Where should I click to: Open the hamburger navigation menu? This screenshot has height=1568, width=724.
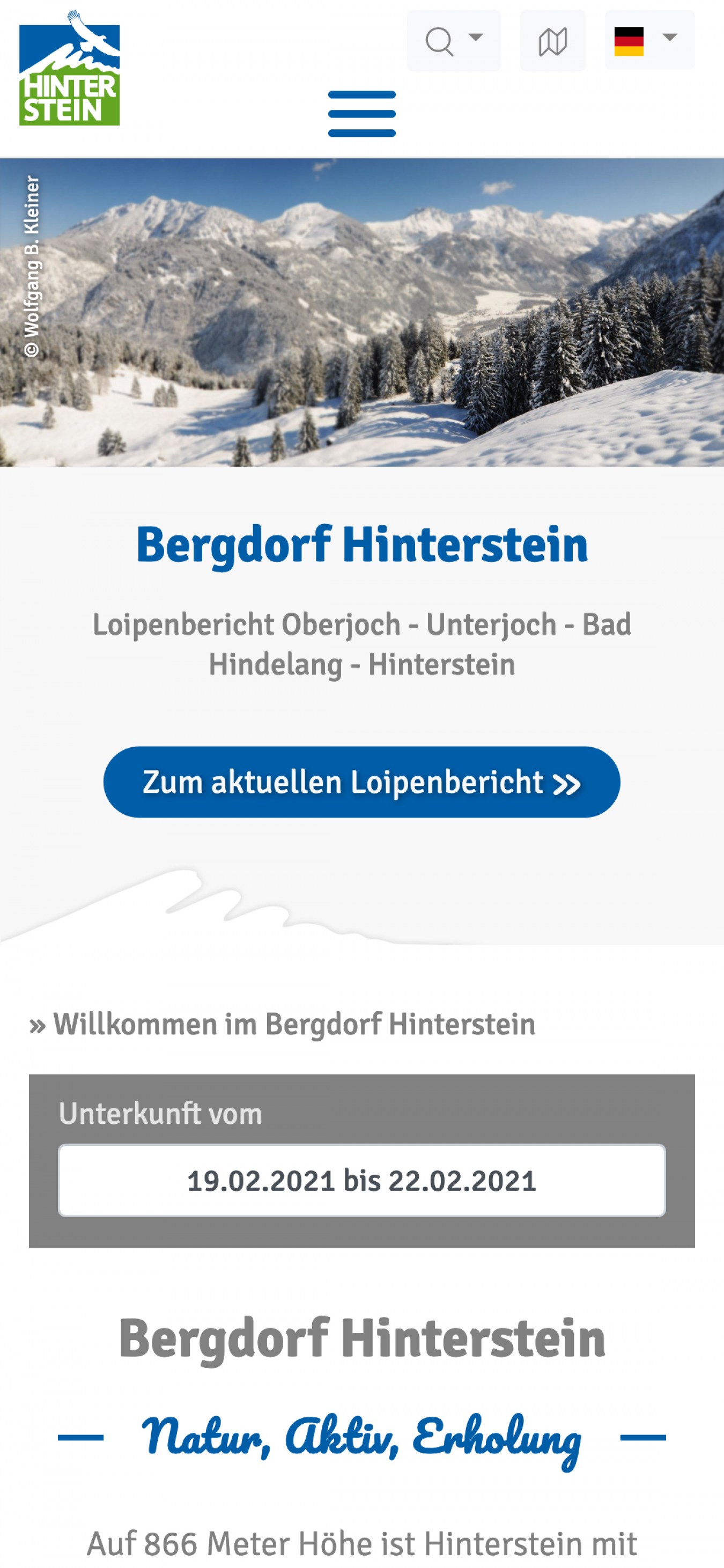pos(362,114)
